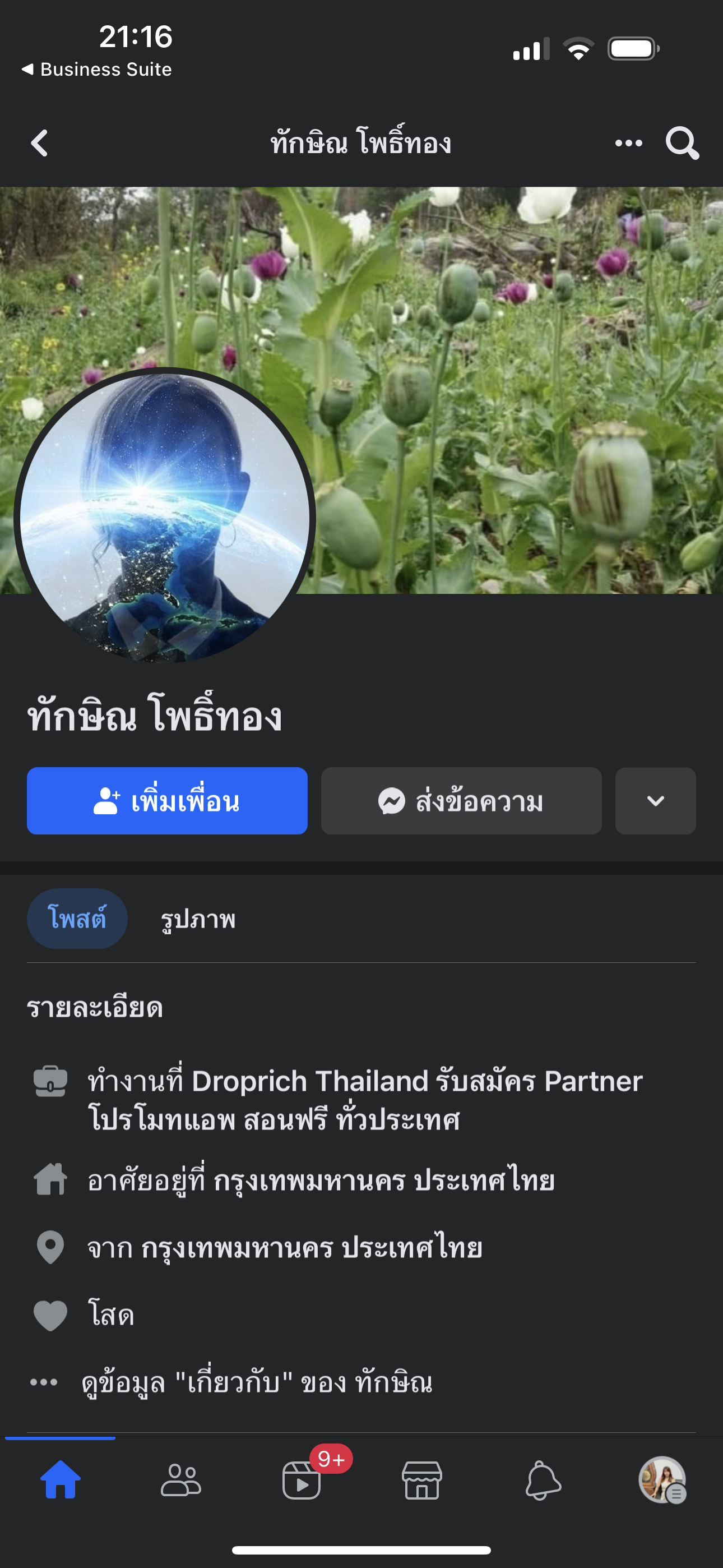Screen dimensions: 723x1568
Task: Go back from this profile
Action: [x=40, y=143]
